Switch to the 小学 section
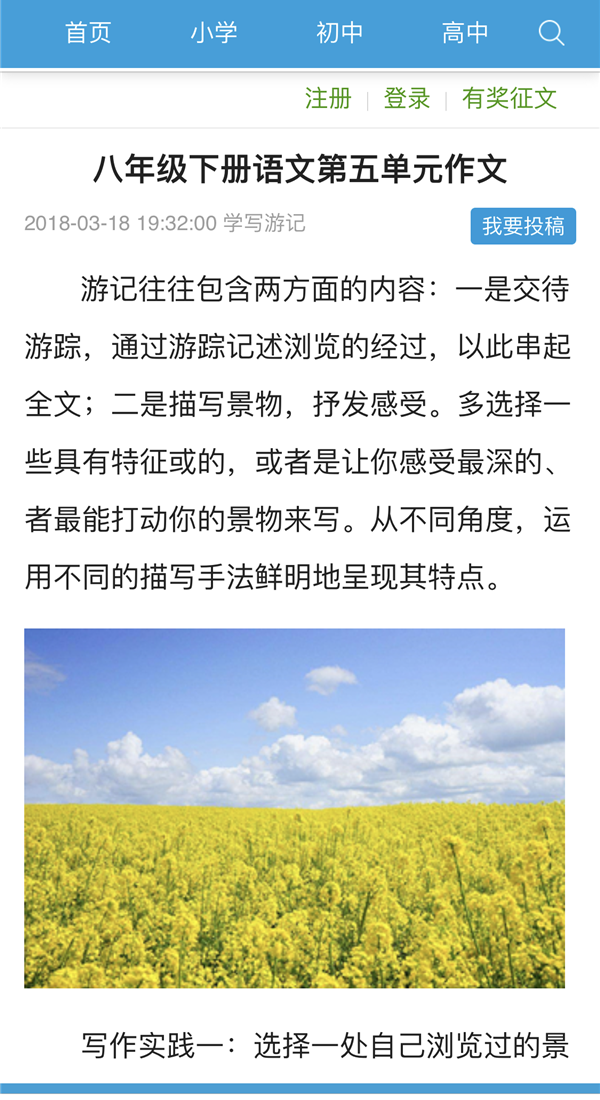Viewport: 600px width, 1100px height. point(214,33)
